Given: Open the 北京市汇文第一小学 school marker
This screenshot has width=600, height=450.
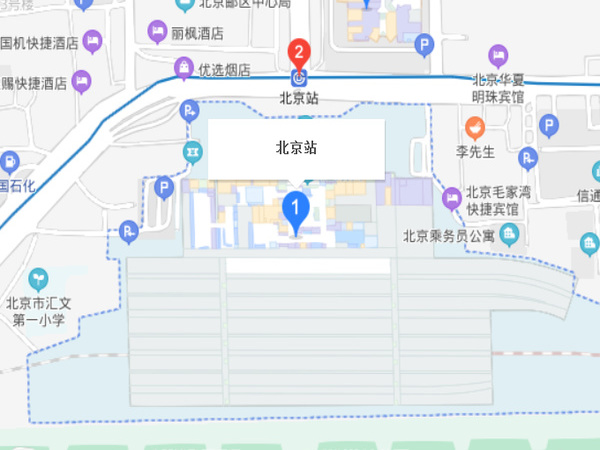Looking at the screenshot, I should [x=38, y=279].
